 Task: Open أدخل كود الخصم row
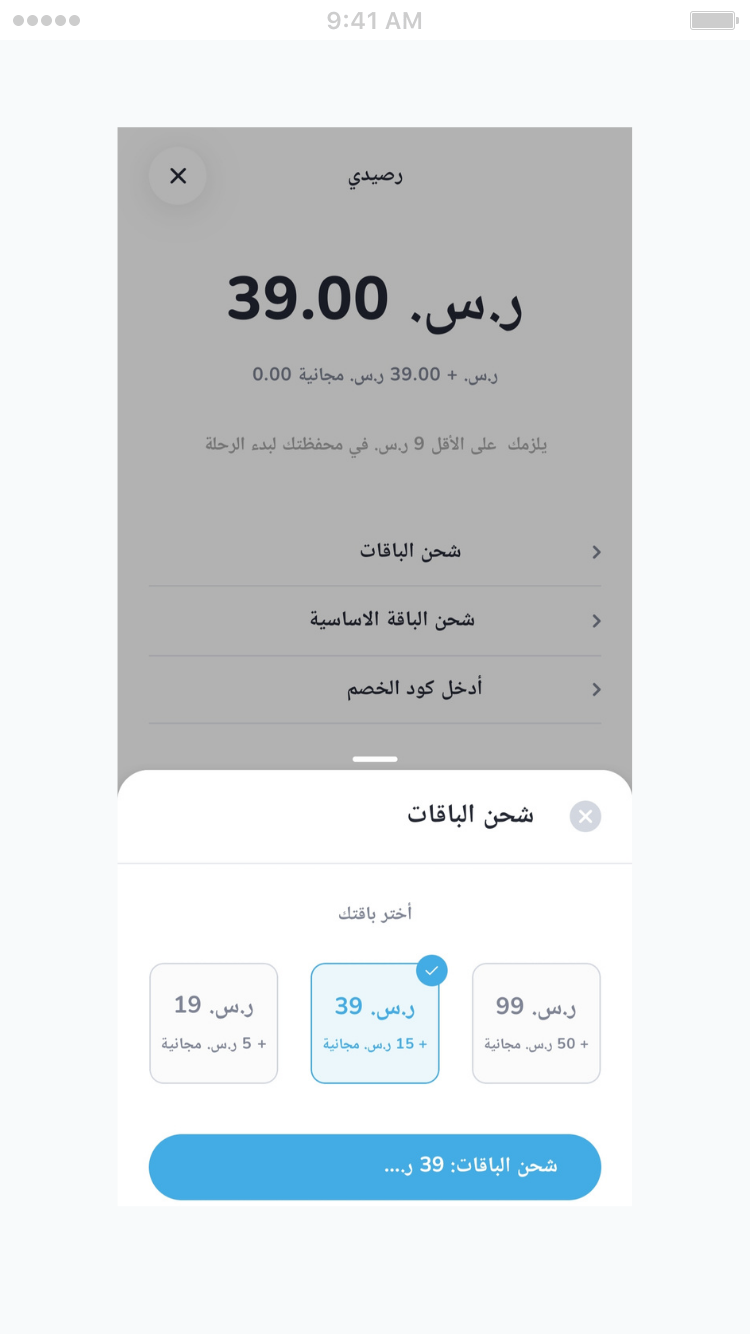[375, 689]
